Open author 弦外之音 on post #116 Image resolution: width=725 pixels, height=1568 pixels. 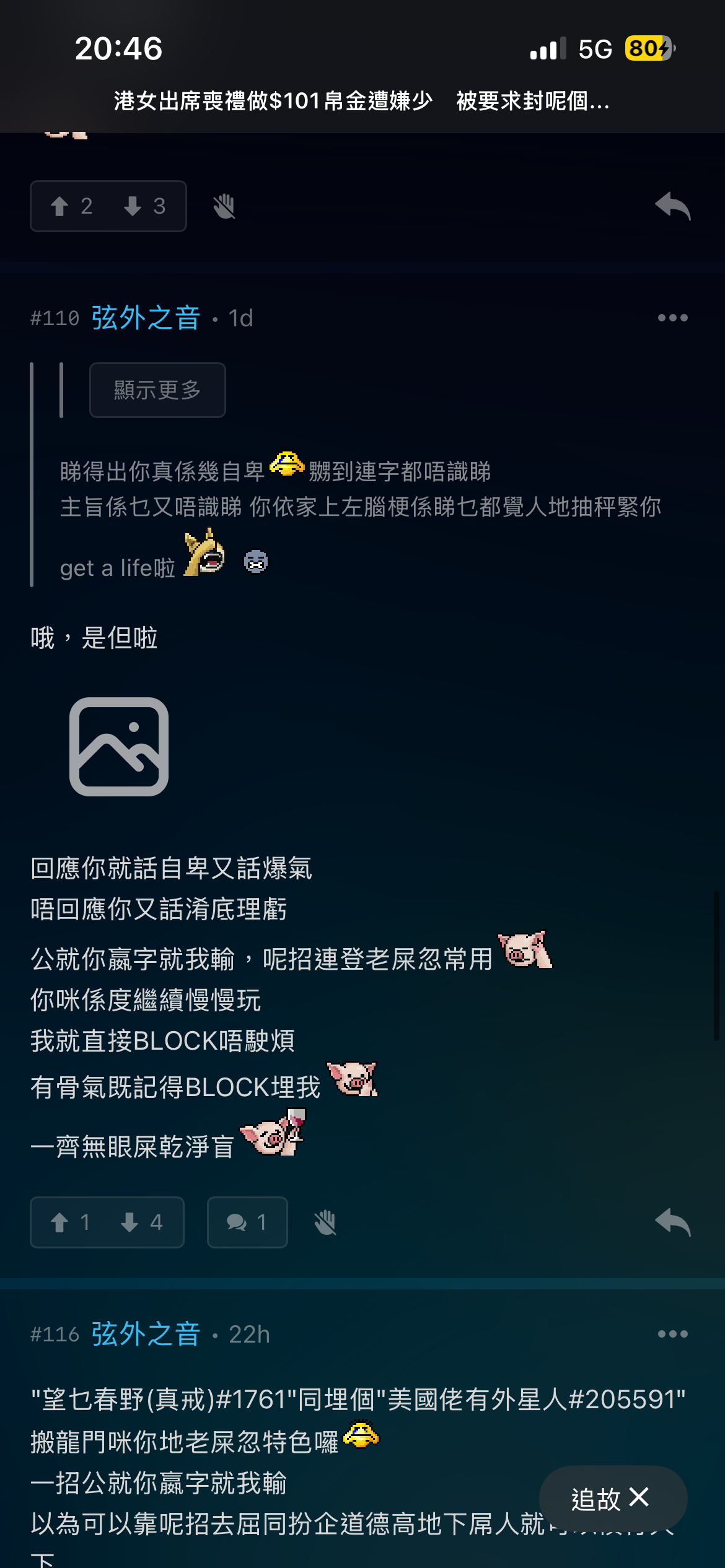[146, 1334]
